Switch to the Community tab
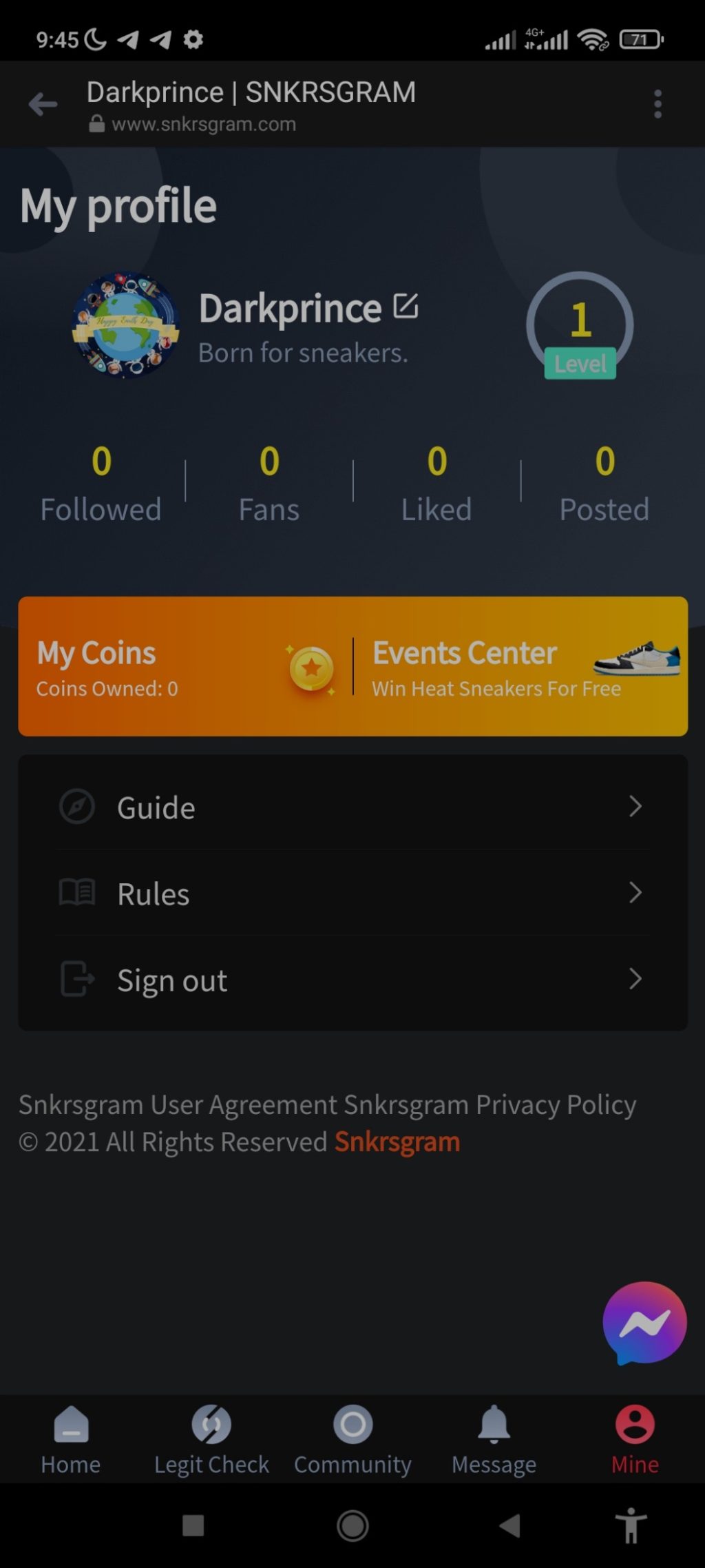 point(352,1440)
